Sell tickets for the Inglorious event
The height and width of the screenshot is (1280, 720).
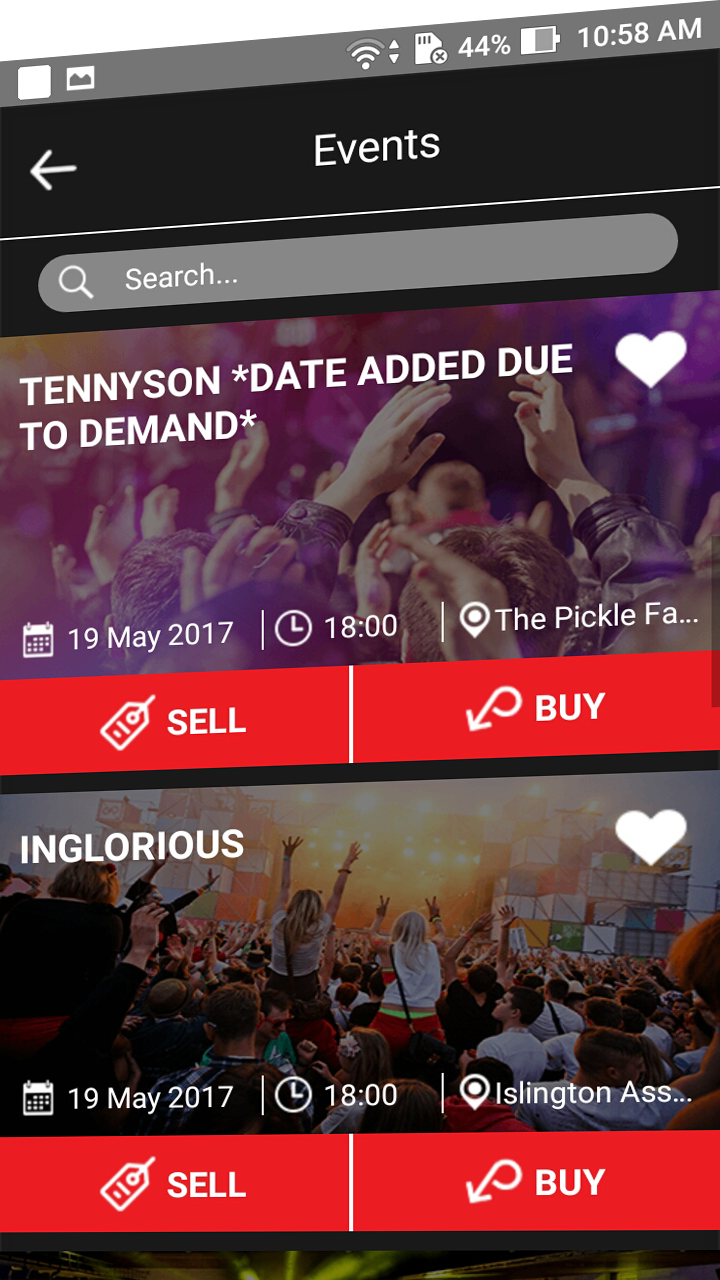tap(174, 1186)
